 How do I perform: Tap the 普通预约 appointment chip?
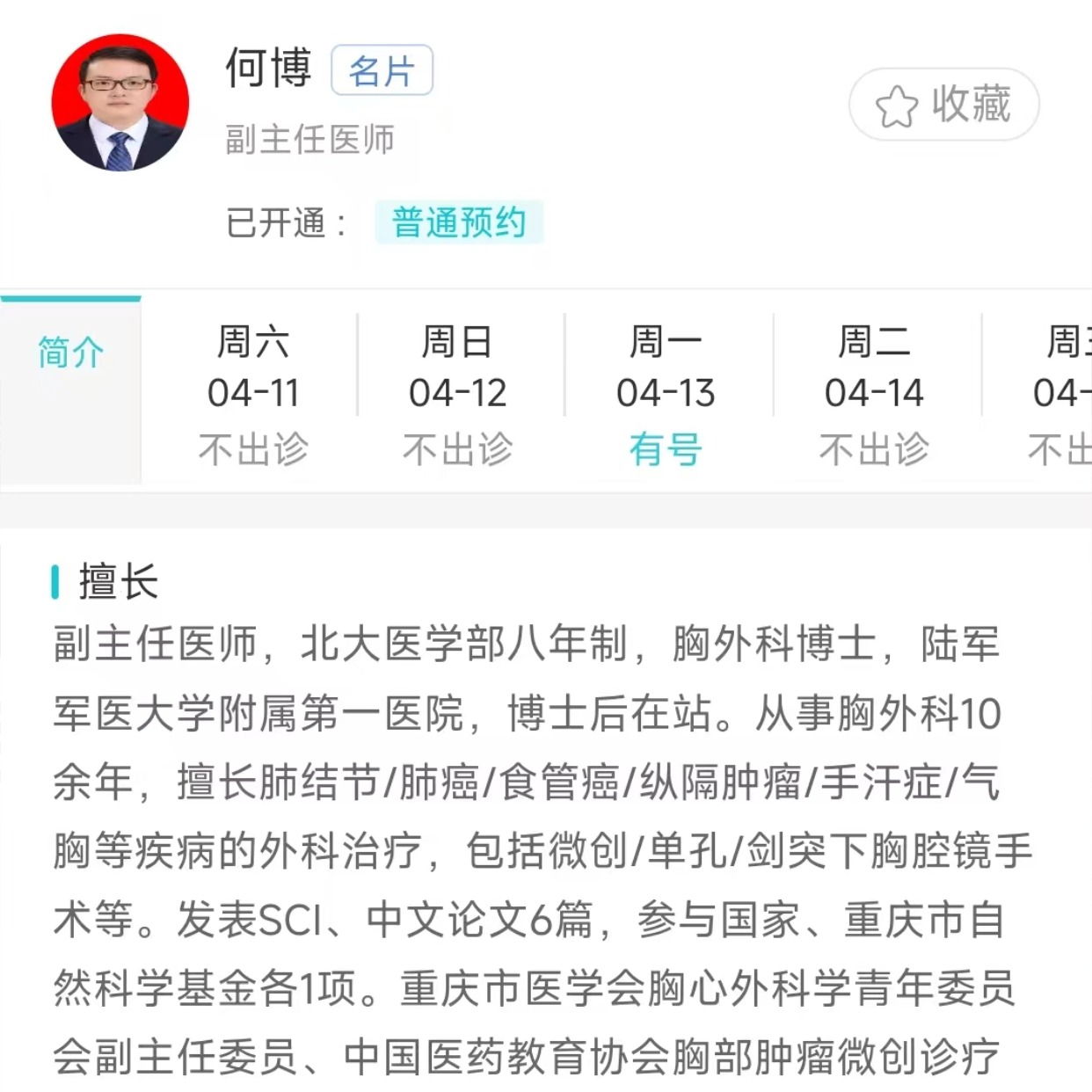[x=458, y=222]
